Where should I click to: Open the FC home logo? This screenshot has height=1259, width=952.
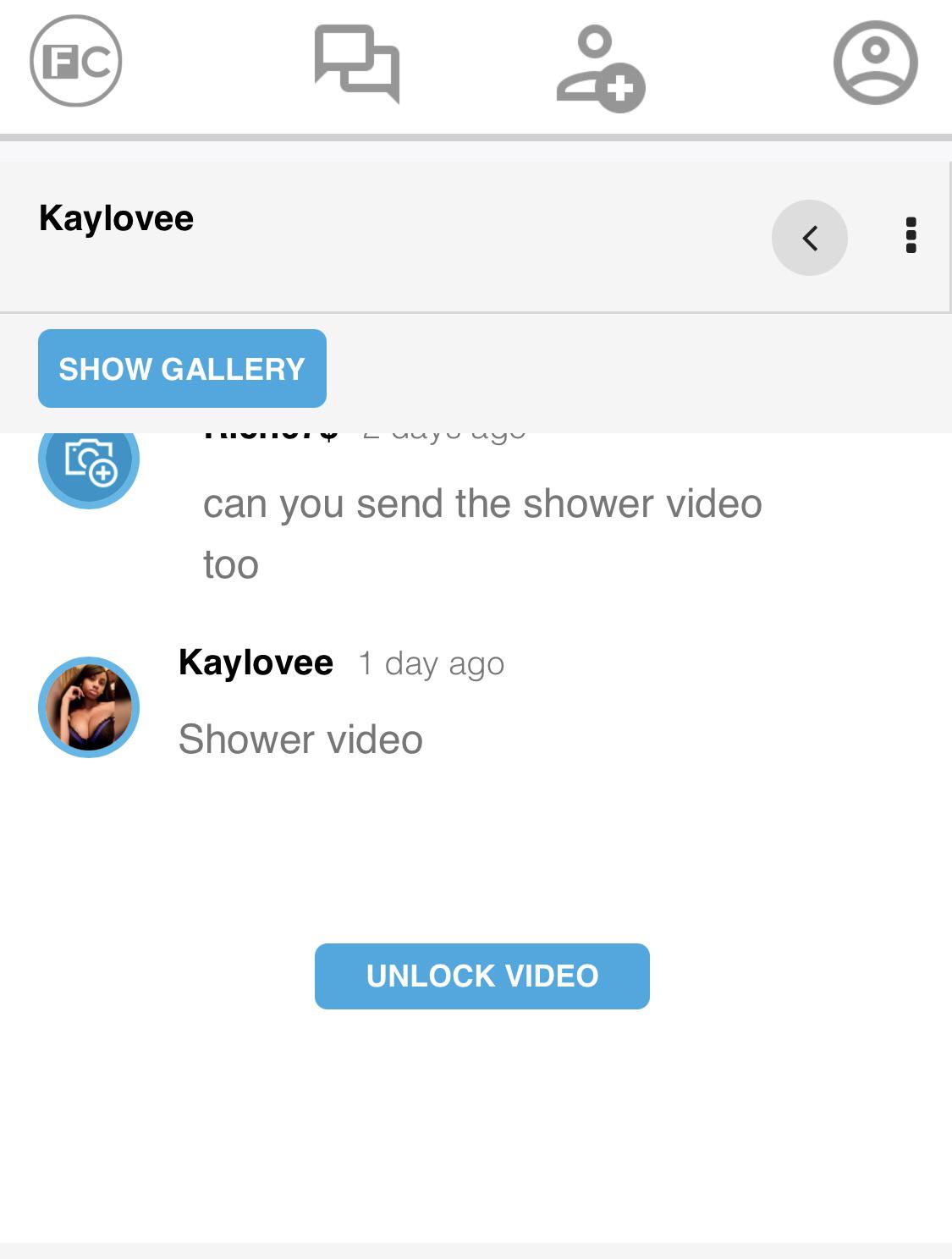[76, 62]
